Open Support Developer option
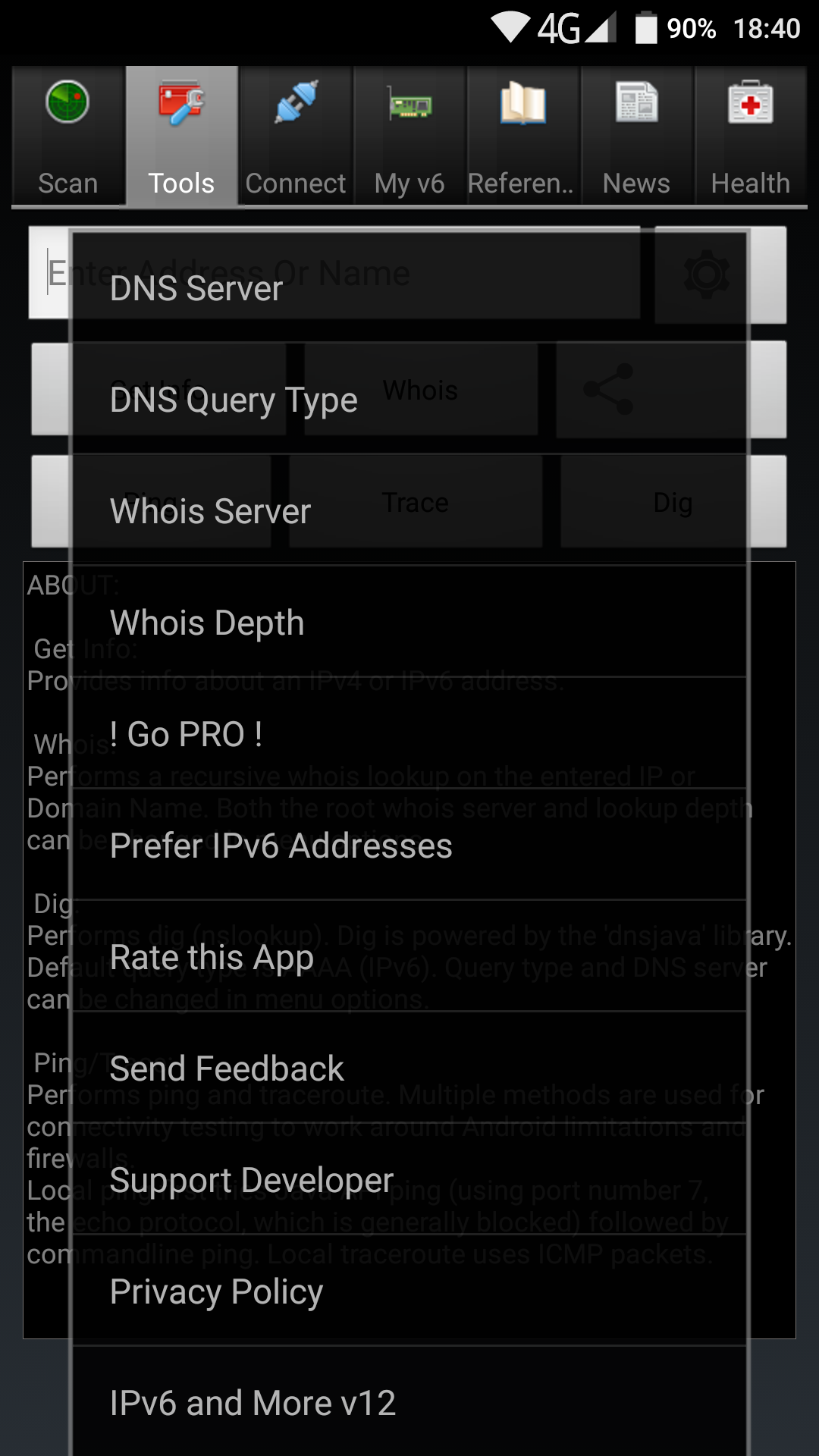819x1456 pixels. point(409,1180)
